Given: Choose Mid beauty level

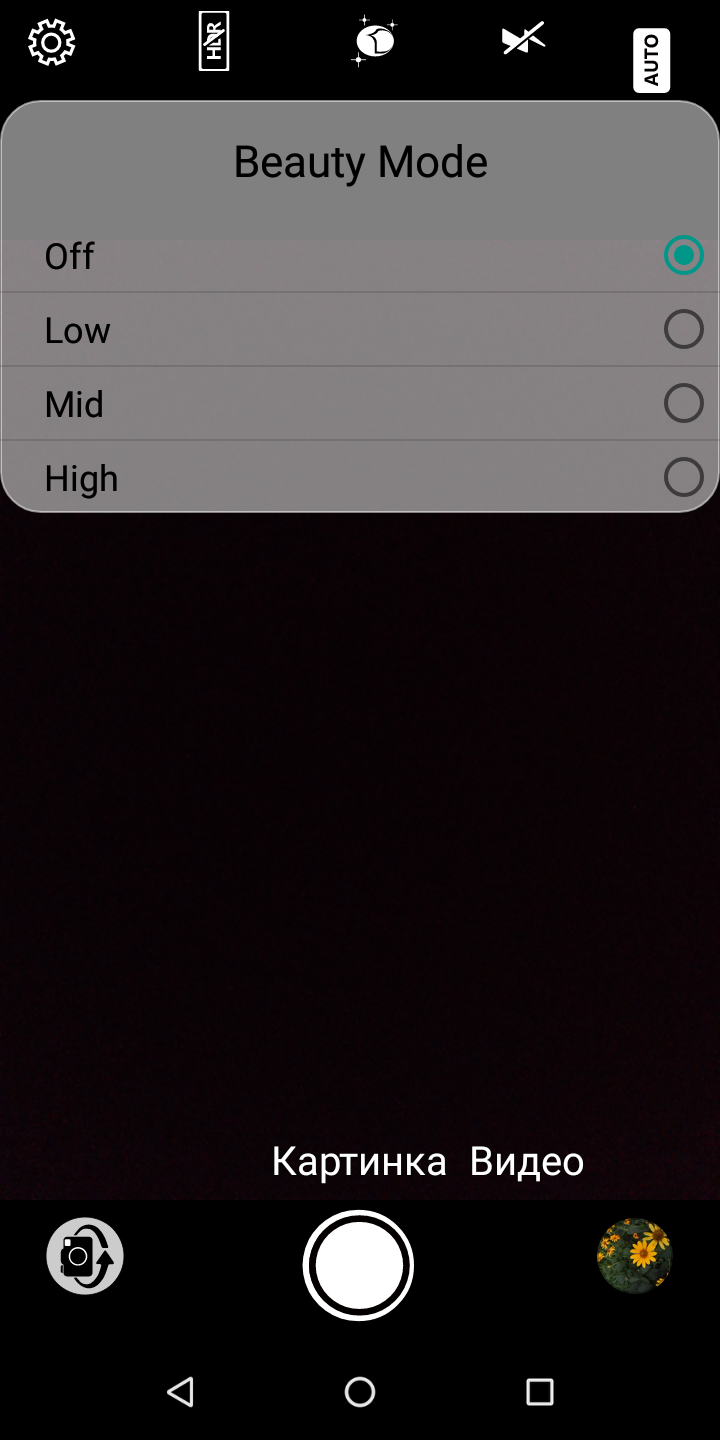Looking at the screenshot, I should pyautogui.click(x=360, y=404).
